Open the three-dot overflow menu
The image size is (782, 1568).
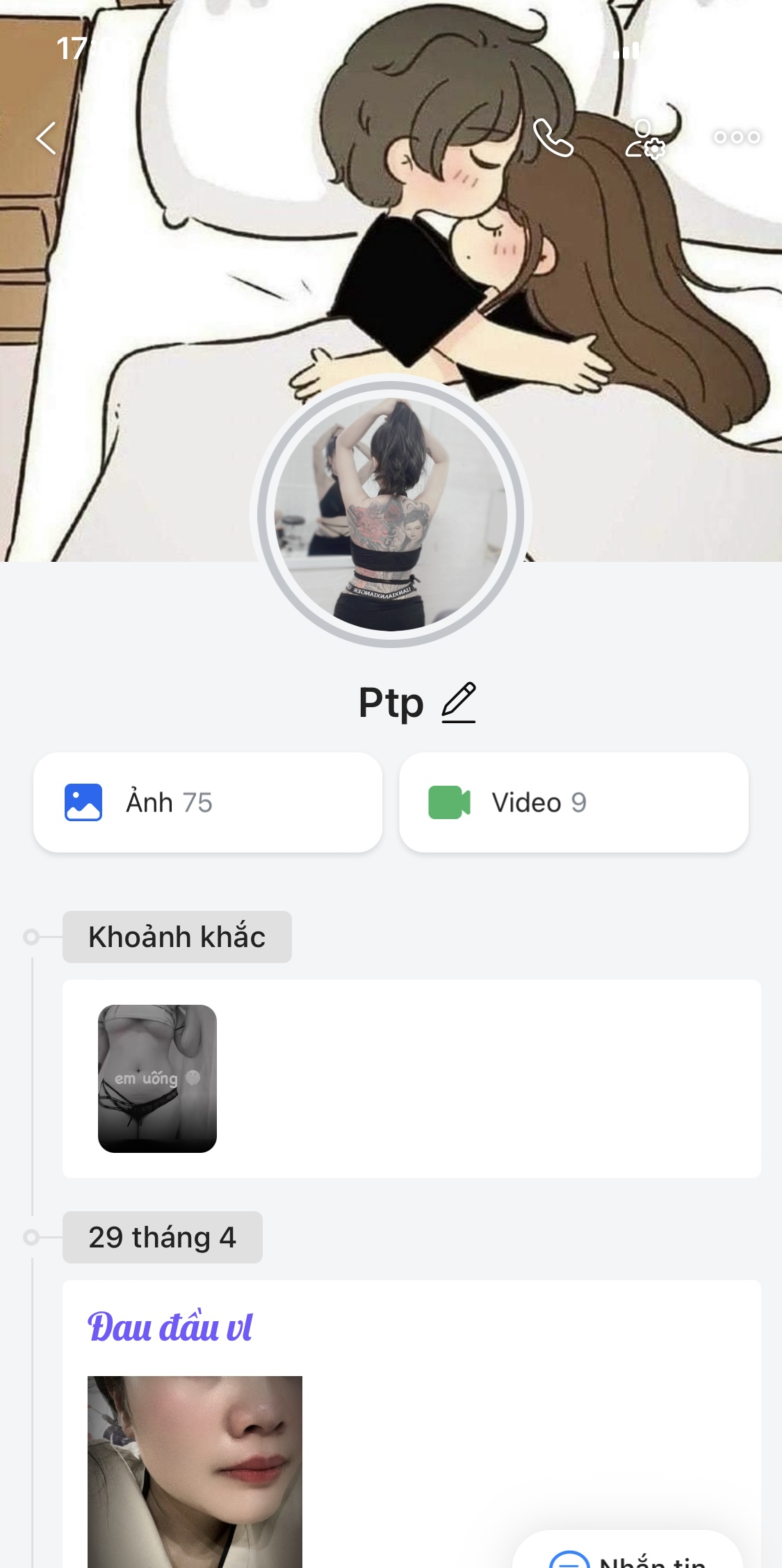[737, 138]
